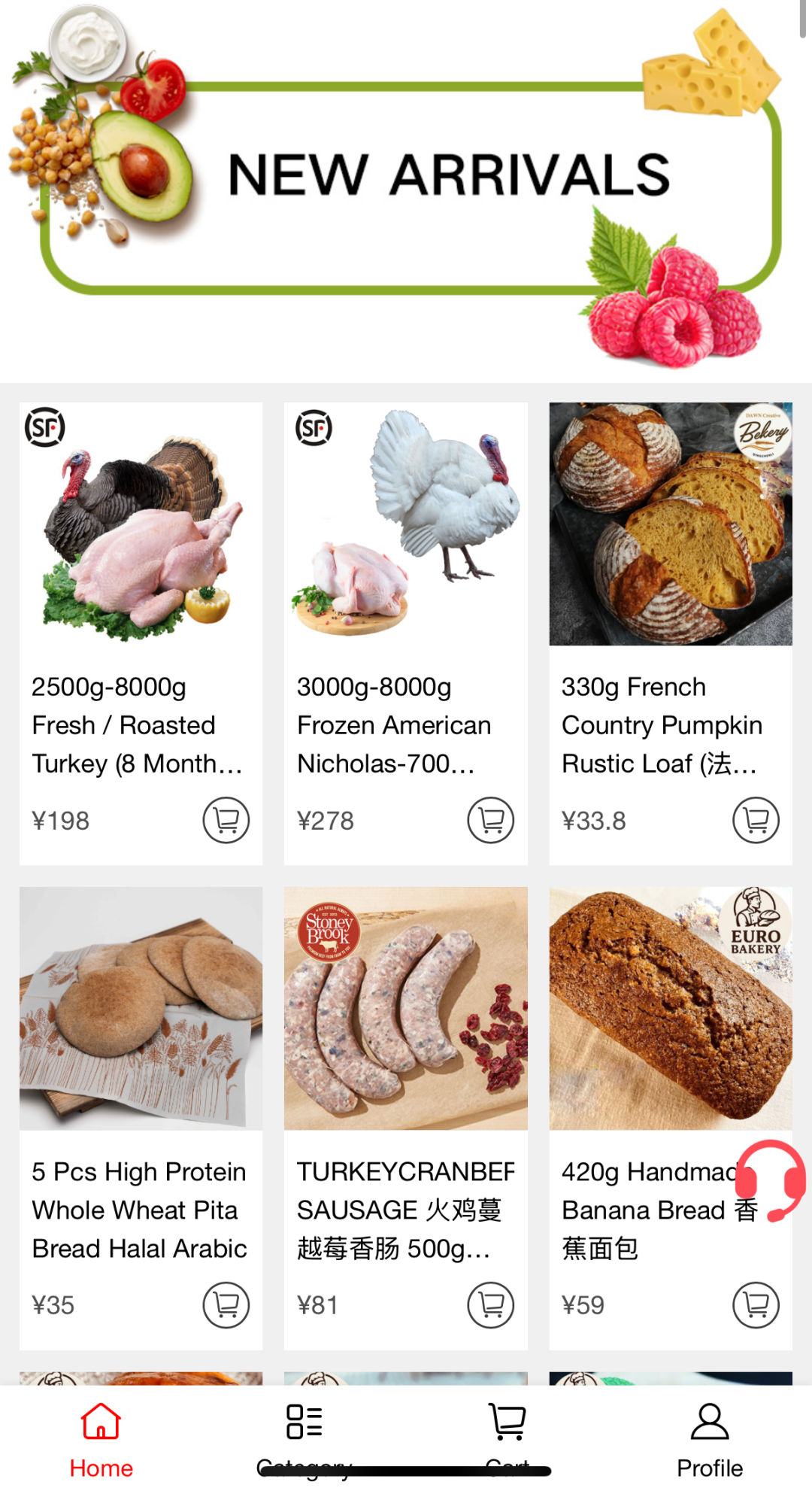This screenshot has height=1491, width=812.
Task: Open the 330g Pumpkin Rustic Loaf product
Action: (670, 525)
